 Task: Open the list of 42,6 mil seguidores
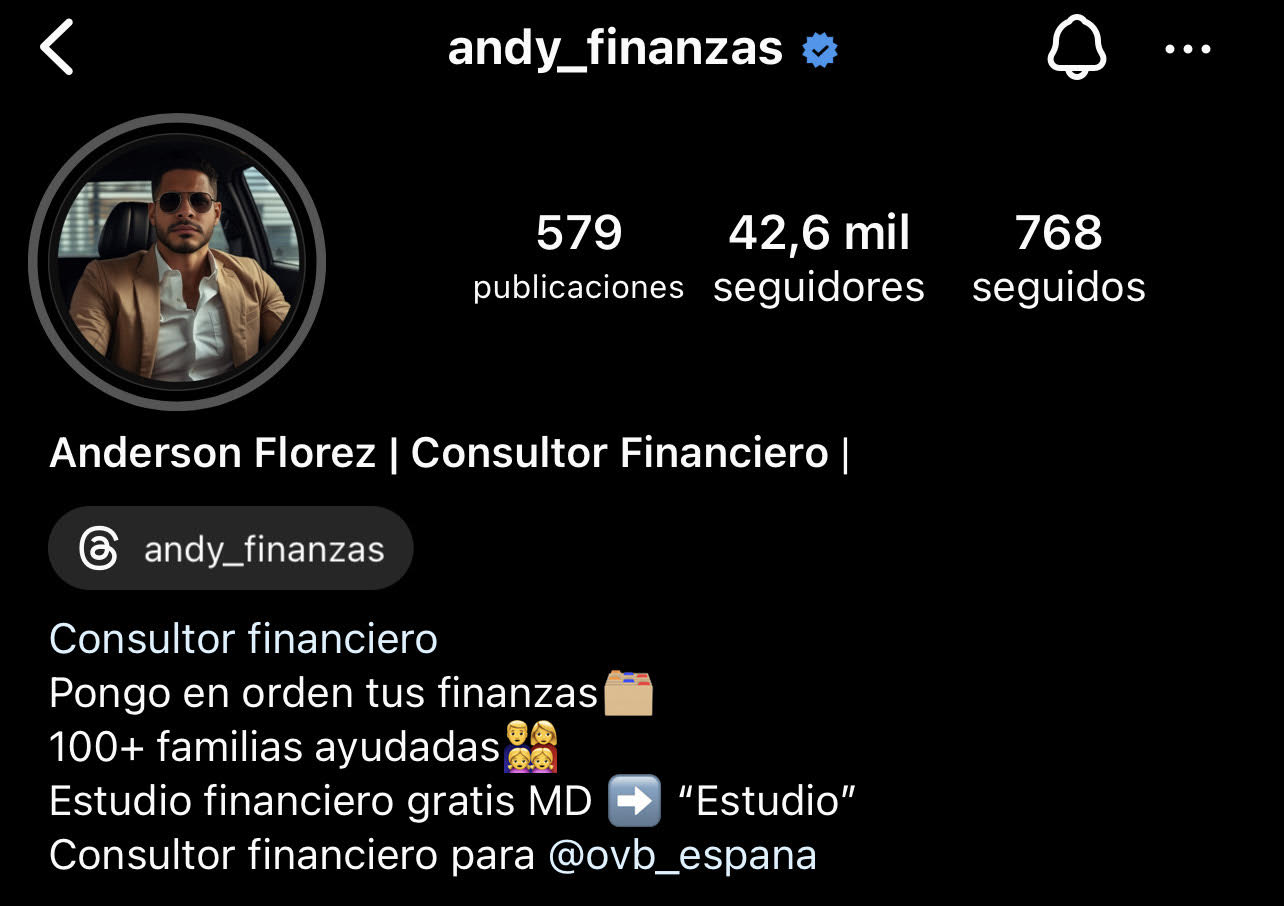[x=818, y=258]
